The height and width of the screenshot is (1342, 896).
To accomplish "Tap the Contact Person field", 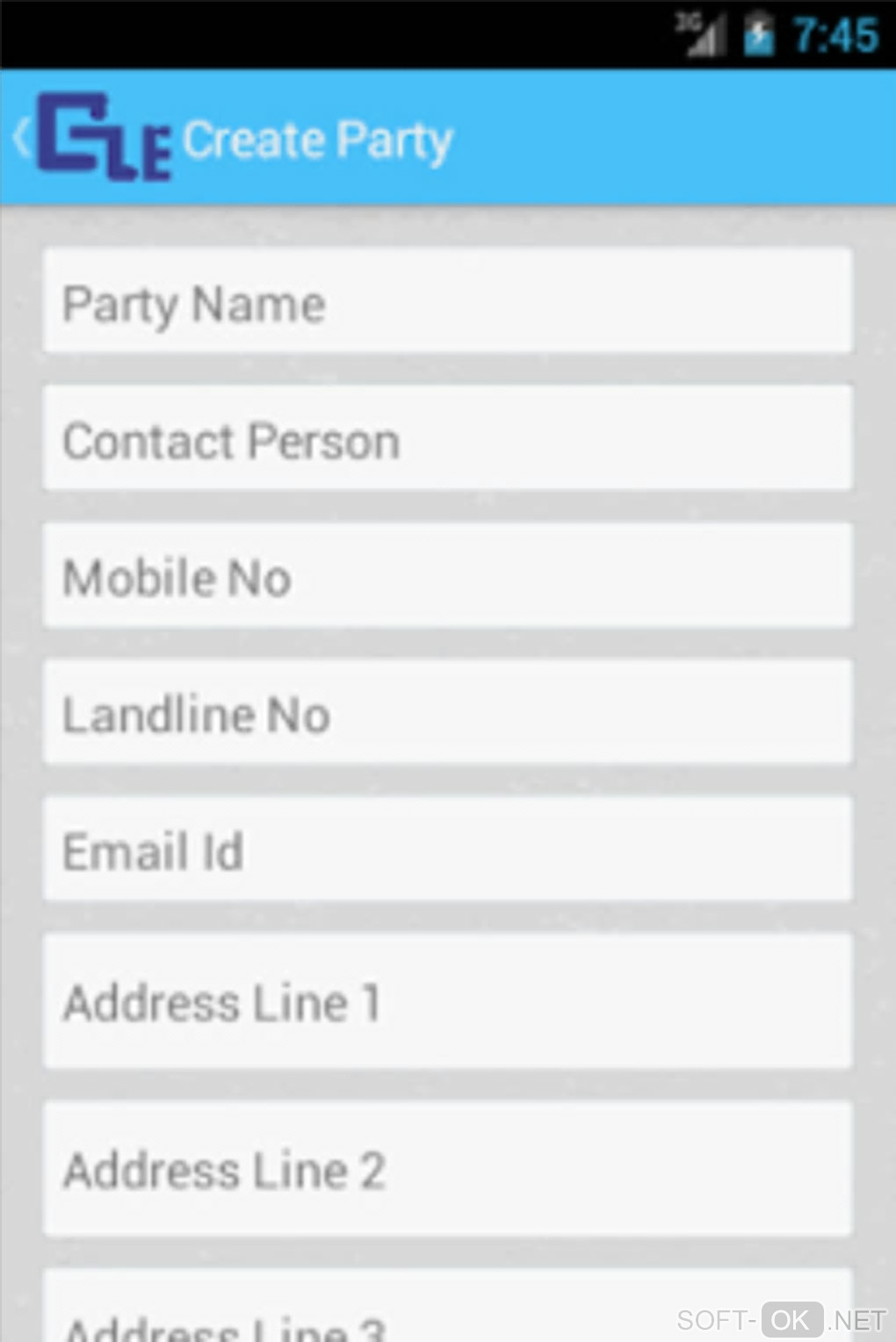I will [x=447, y=438].
